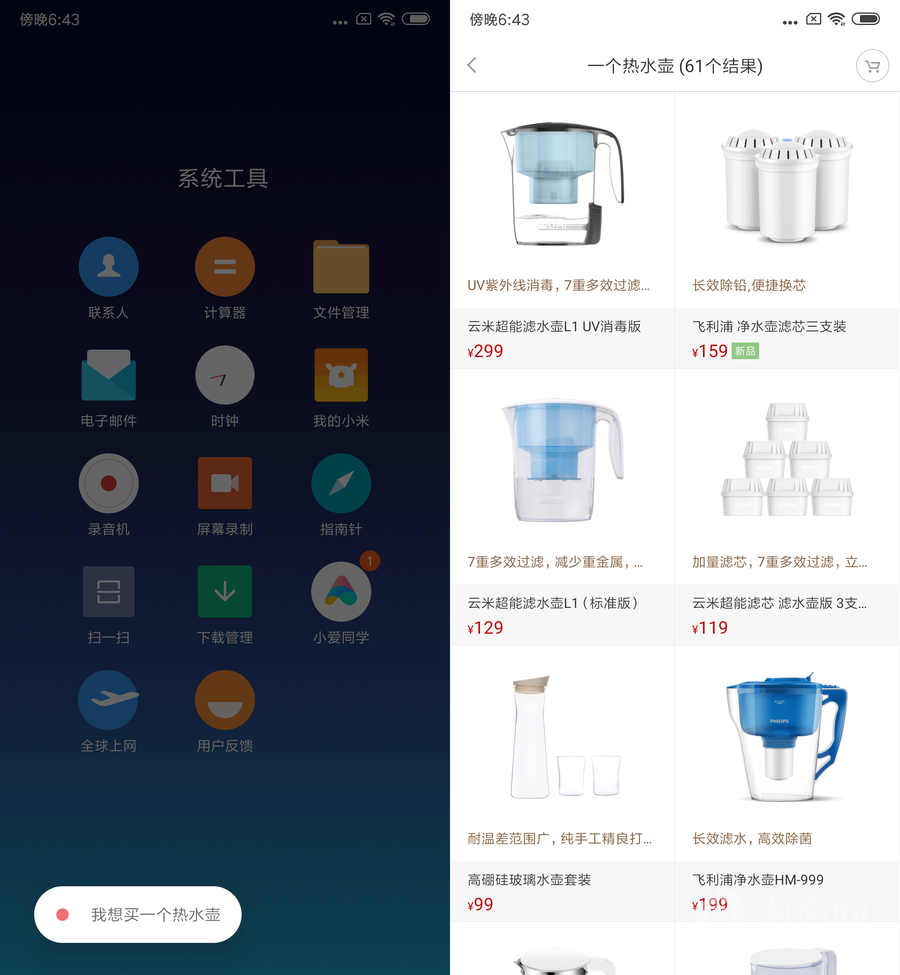
Task: Launch the 电子邮件 email app
Action: click(x=108, y=376)
